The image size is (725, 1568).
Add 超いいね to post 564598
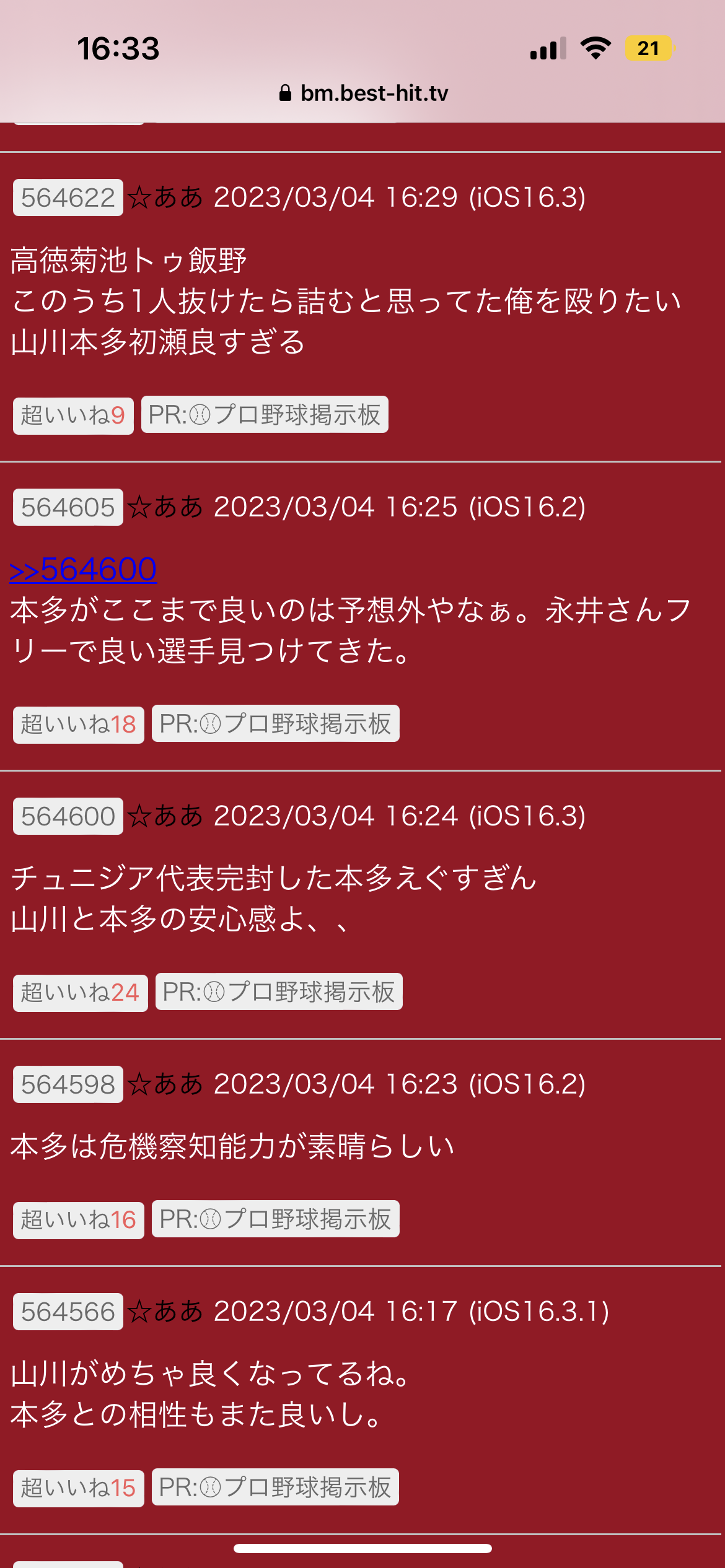pyautogui.click(x=79, y=1220)
